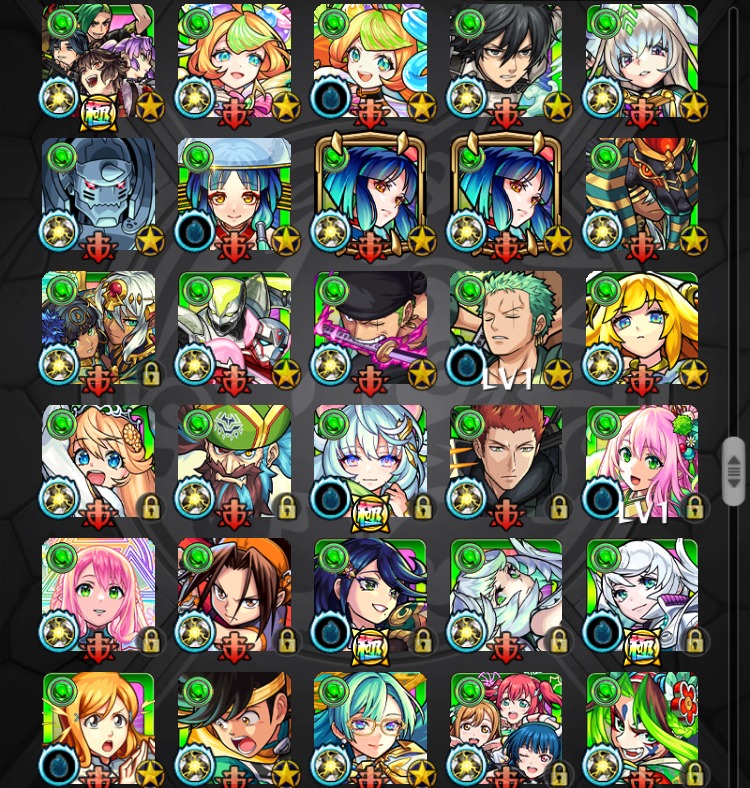Screen dimensions: 750x788
Task: Choose the blonde girl with yellow hat
Action: pos(641,328)
